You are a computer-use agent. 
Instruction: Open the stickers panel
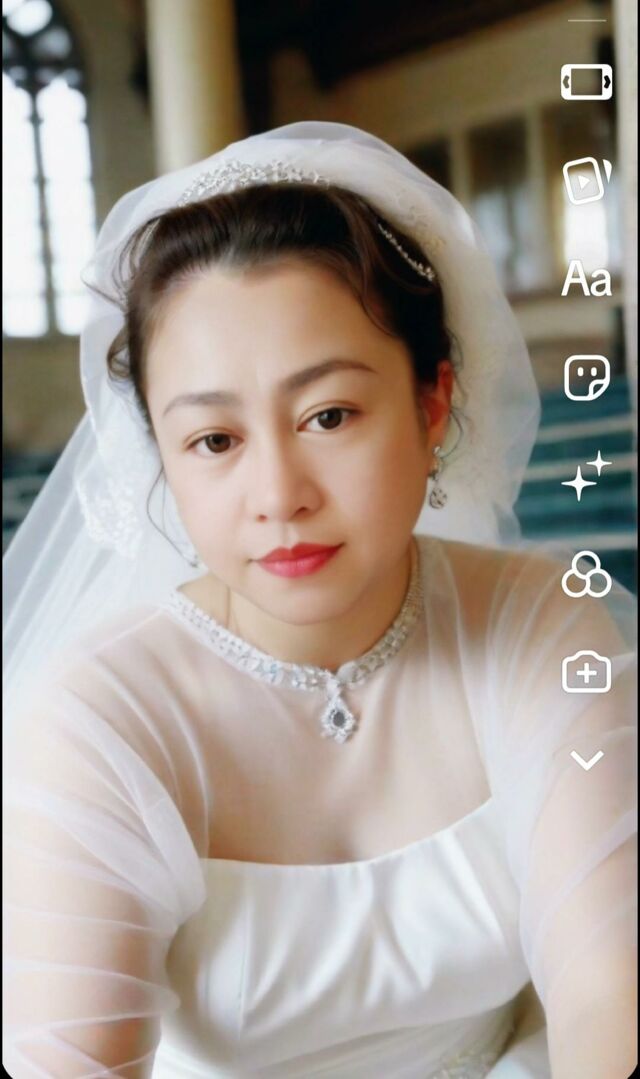click(586, 378)
